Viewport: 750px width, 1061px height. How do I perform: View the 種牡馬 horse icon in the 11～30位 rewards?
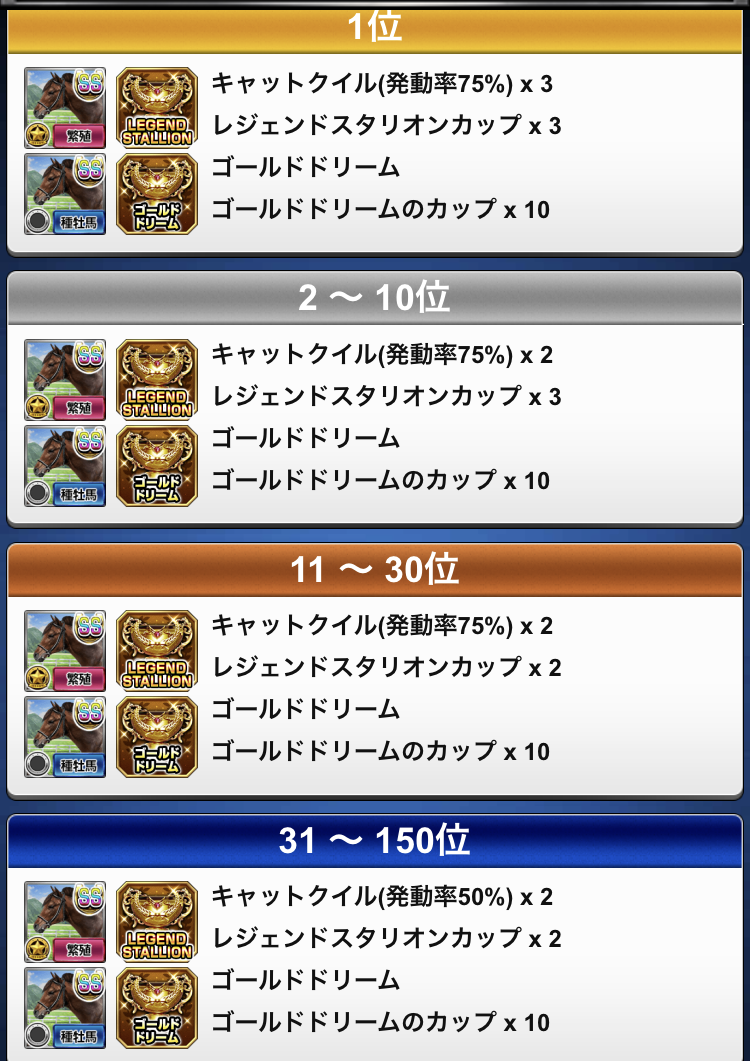[x=65, y=736]
